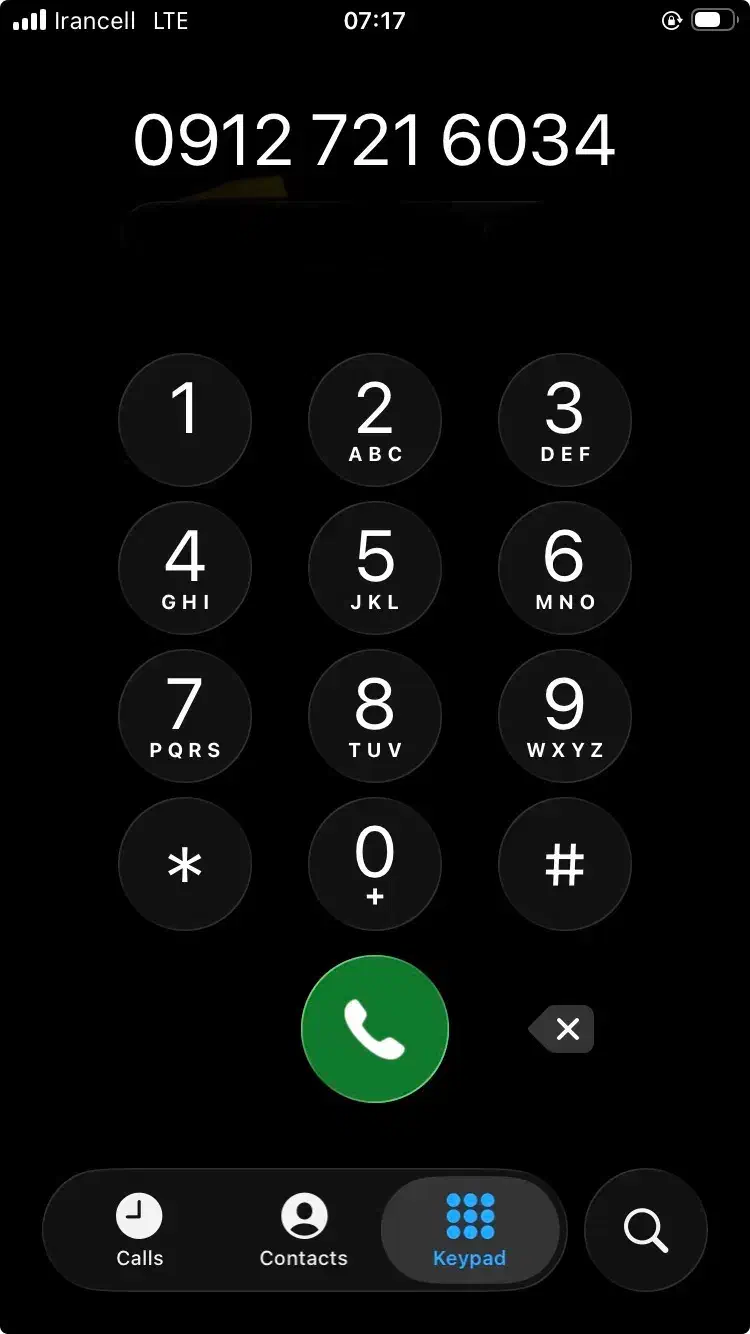Enter digit 2 ABC
Screen dimensions: 750x1334
tap(375, 420)
